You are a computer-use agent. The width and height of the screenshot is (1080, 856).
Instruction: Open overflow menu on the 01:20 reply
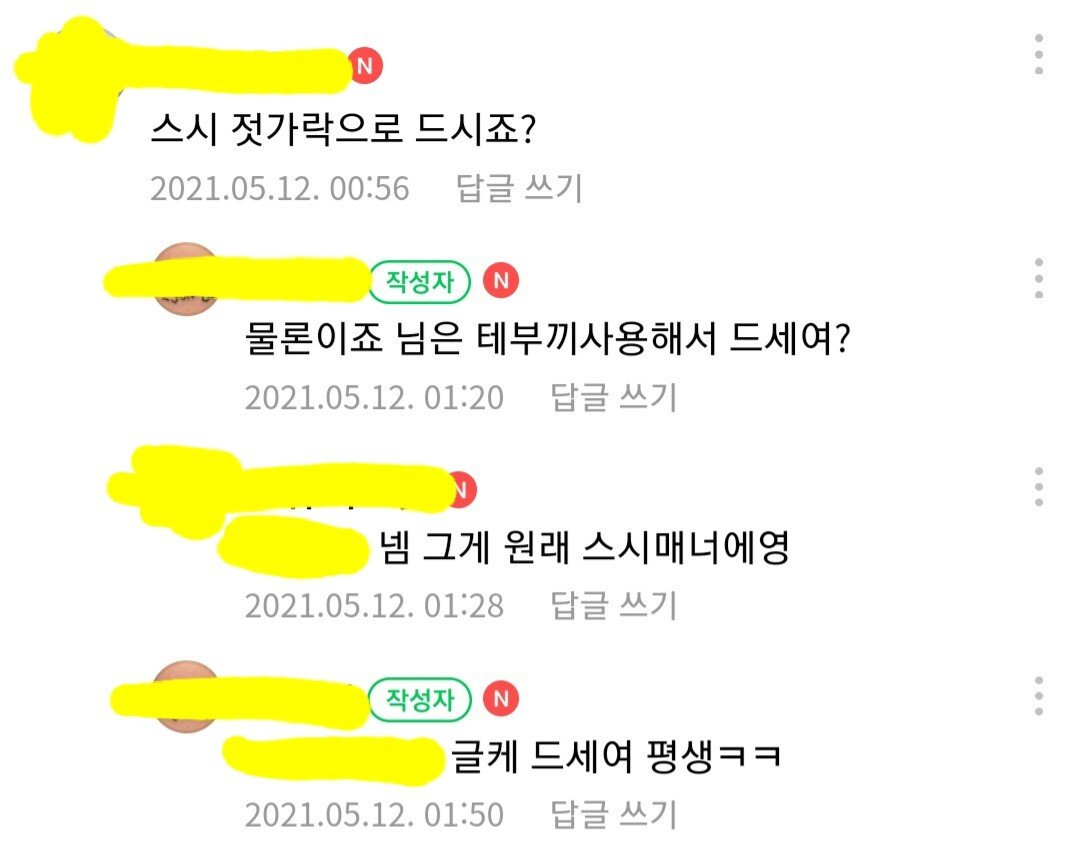(1039, 278)
